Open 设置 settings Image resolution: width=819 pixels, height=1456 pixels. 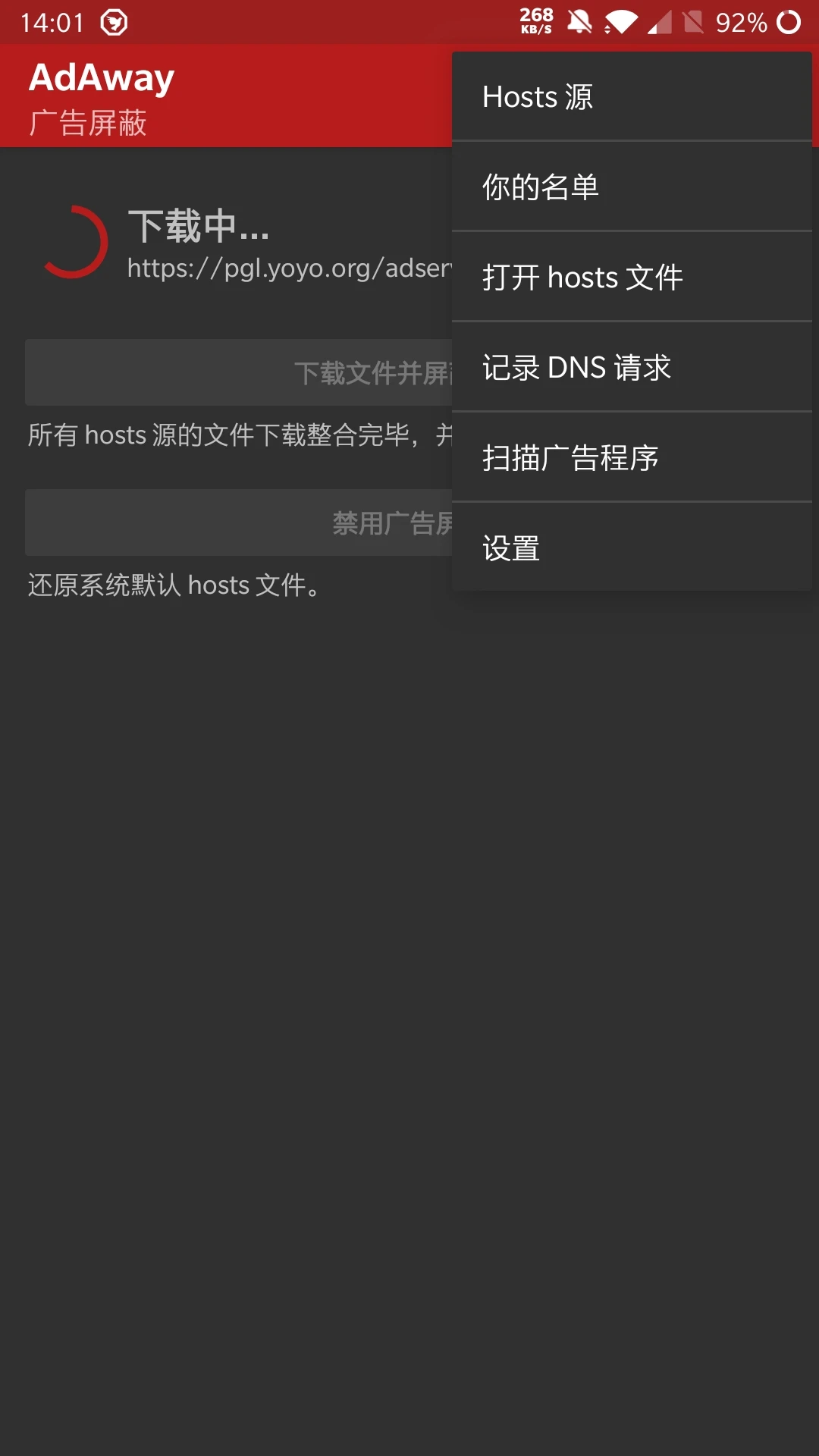pyautogui.click(x=632, y=548)
